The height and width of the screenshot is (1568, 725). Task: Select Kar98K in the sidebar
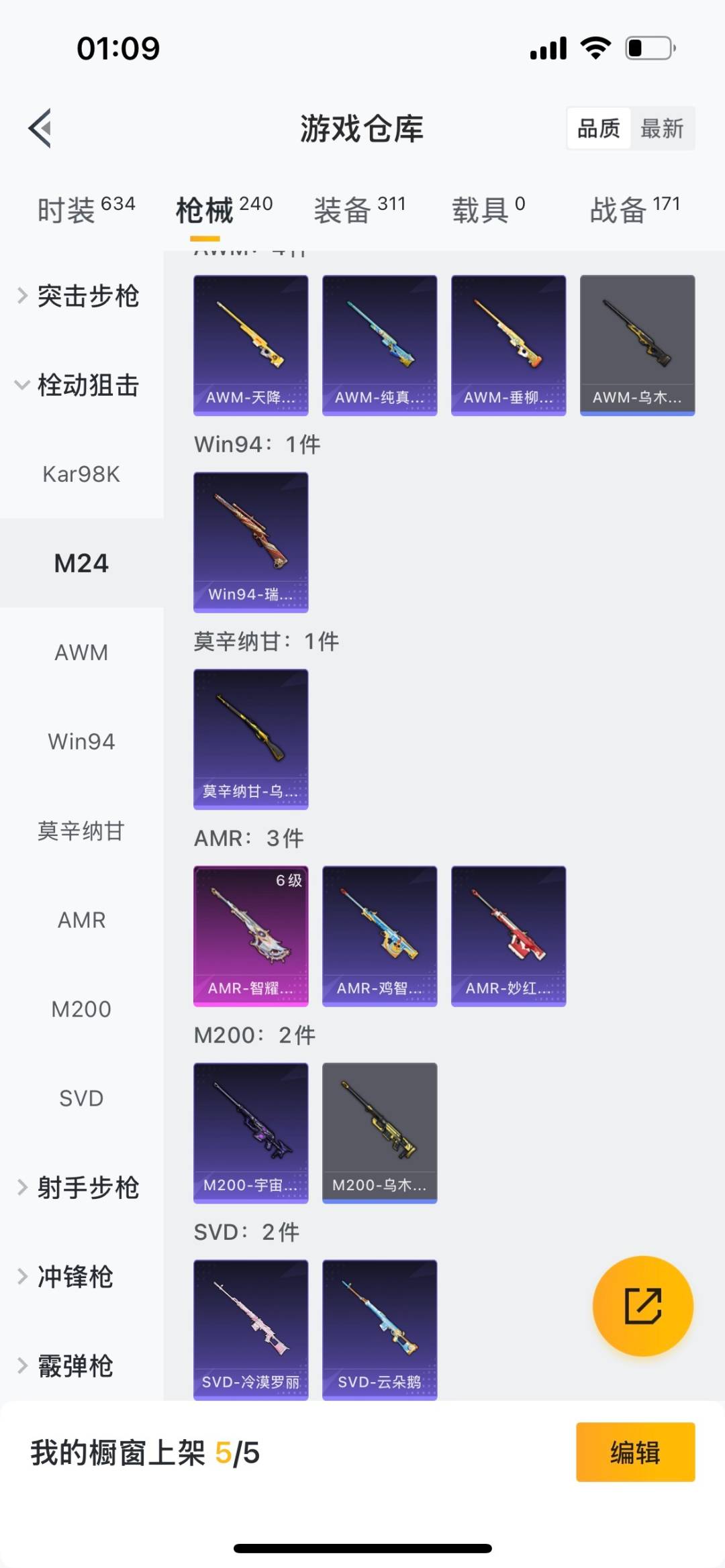pos(81,474)
